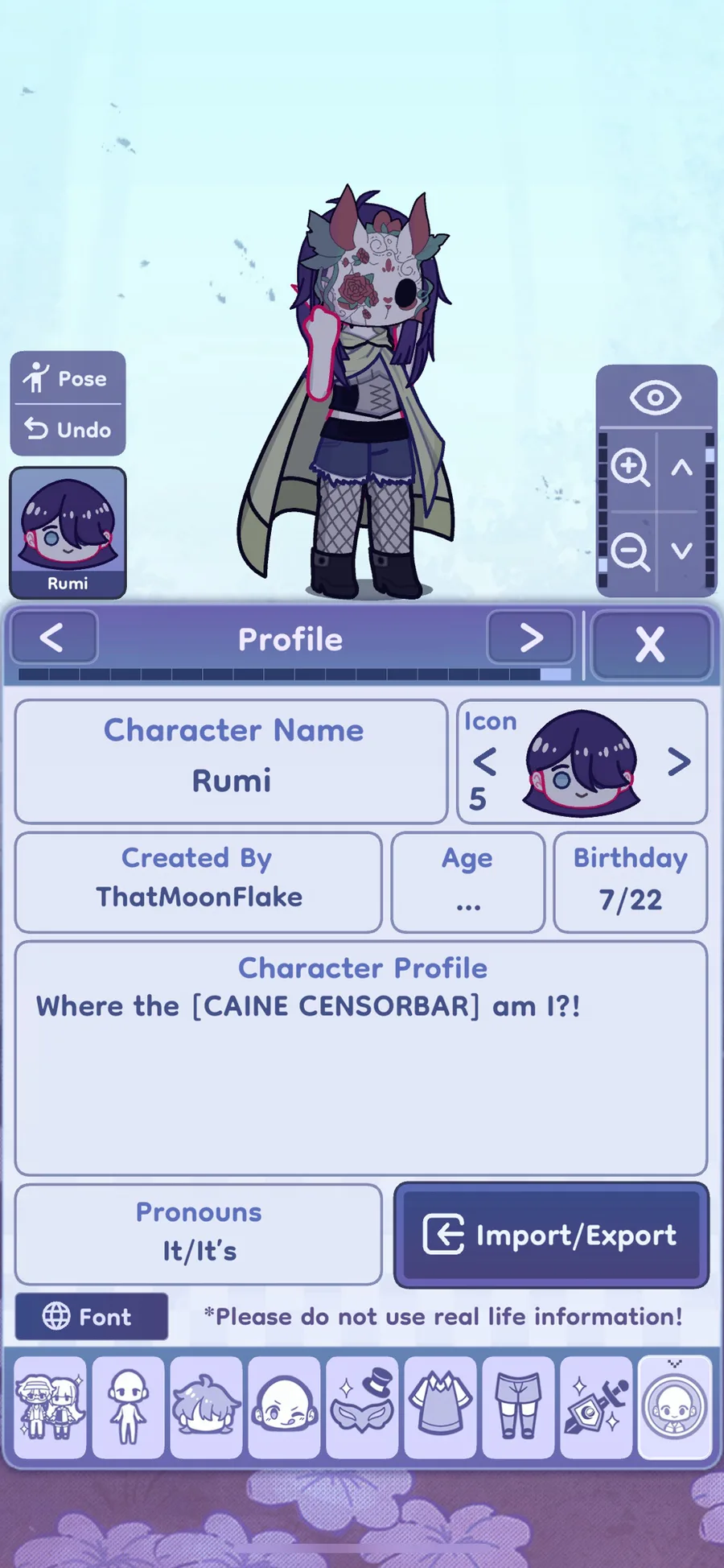
Task: Edit the Age field
Action: coord(468,882)
